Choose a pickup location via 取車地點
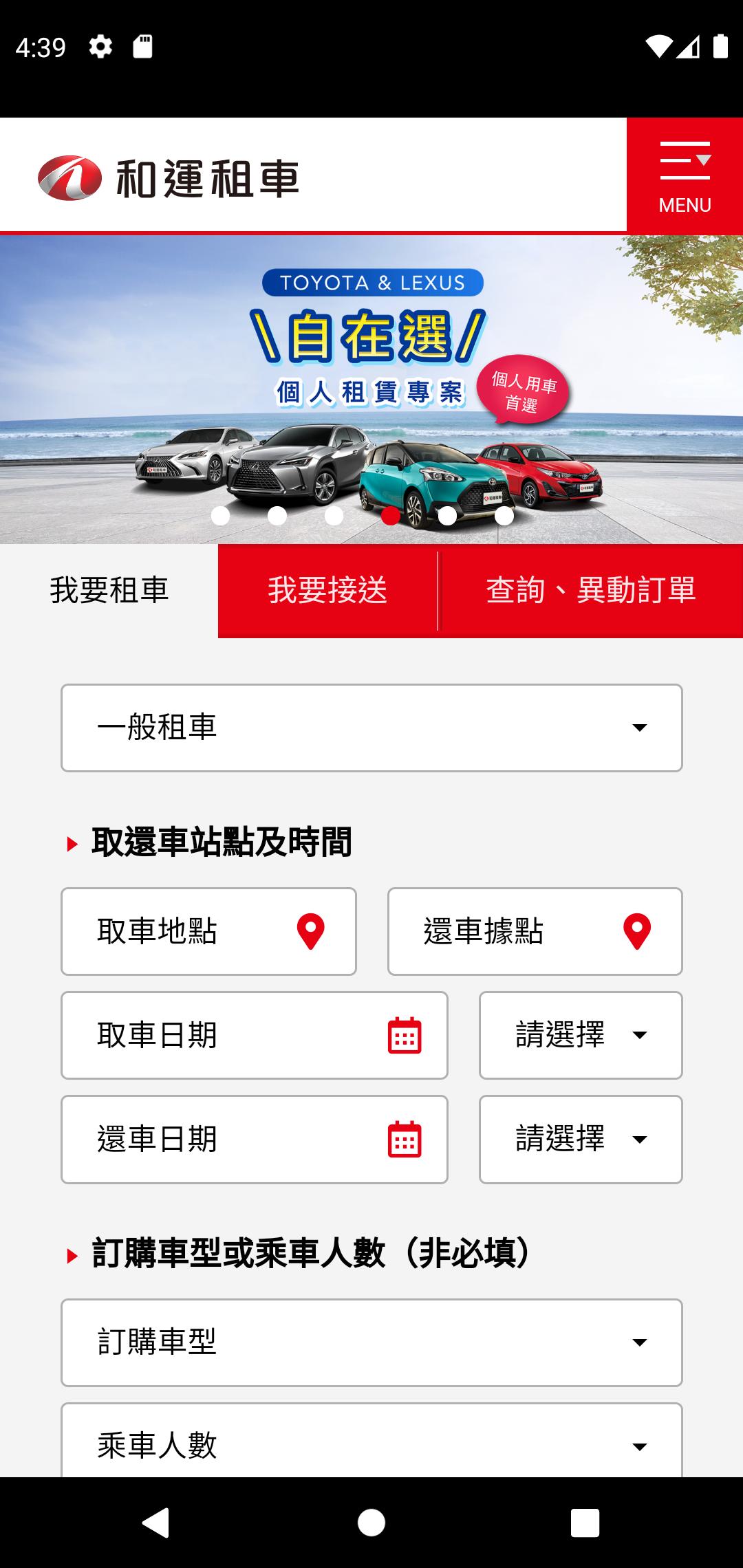 (x=208, y=931)
